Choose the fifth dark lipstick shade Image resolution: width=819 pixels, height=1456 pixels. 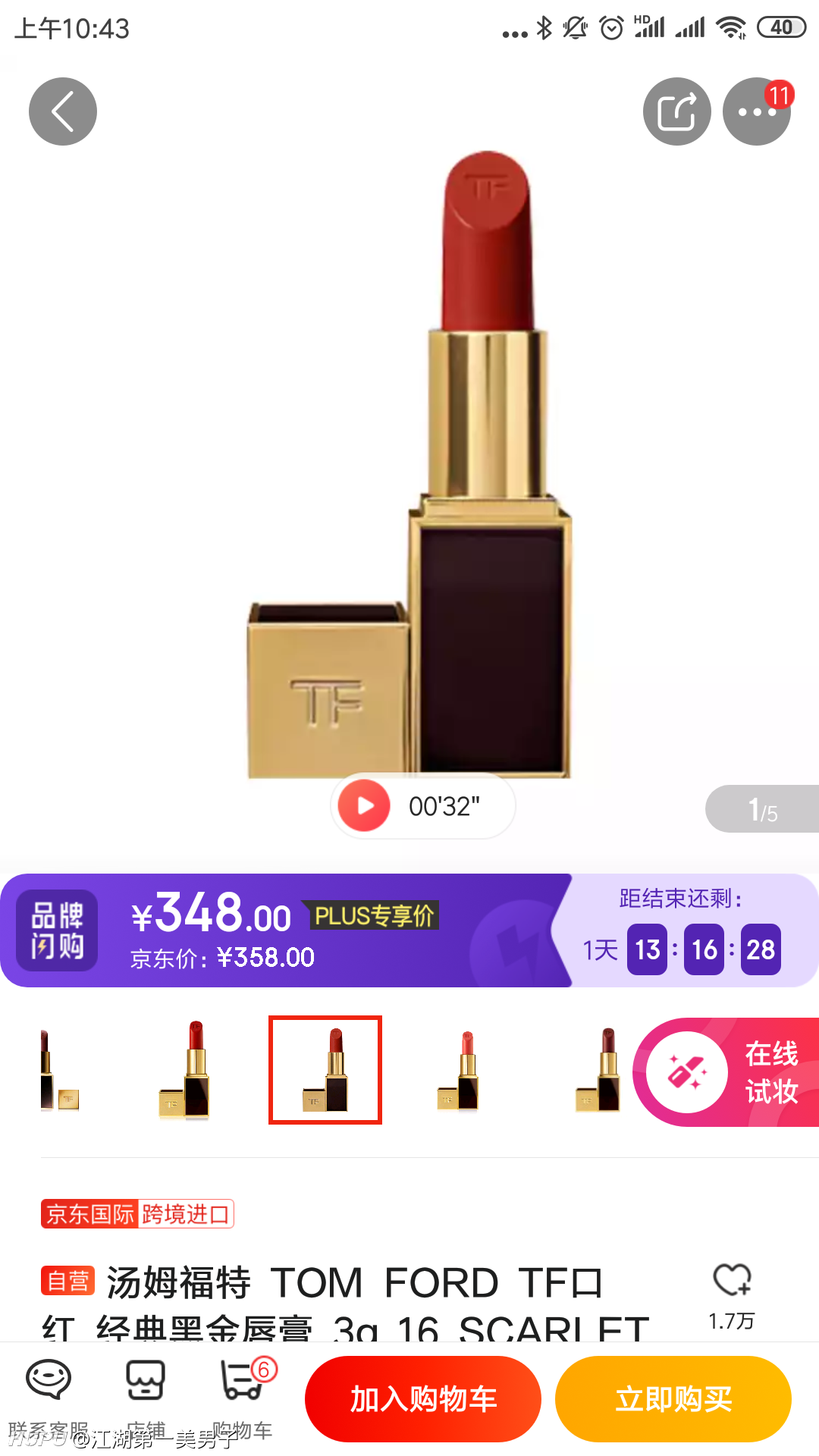point(599,1071)
